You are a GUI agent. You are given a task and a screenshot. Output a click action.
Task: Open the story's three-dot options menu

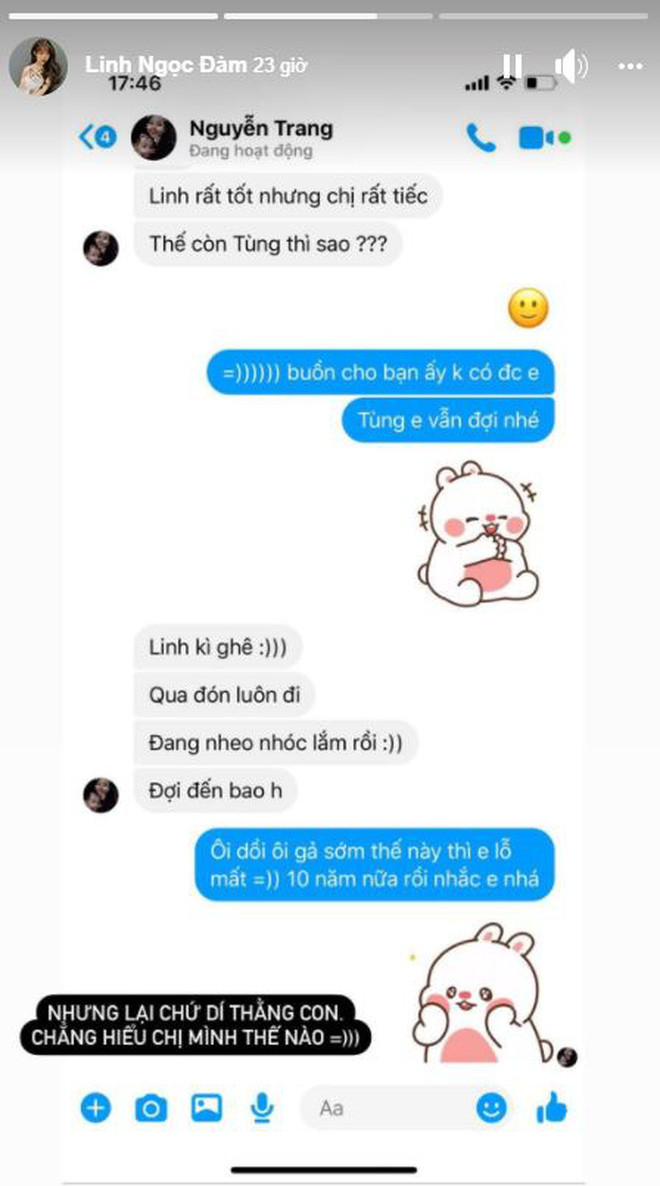click(x=630, y=66)
